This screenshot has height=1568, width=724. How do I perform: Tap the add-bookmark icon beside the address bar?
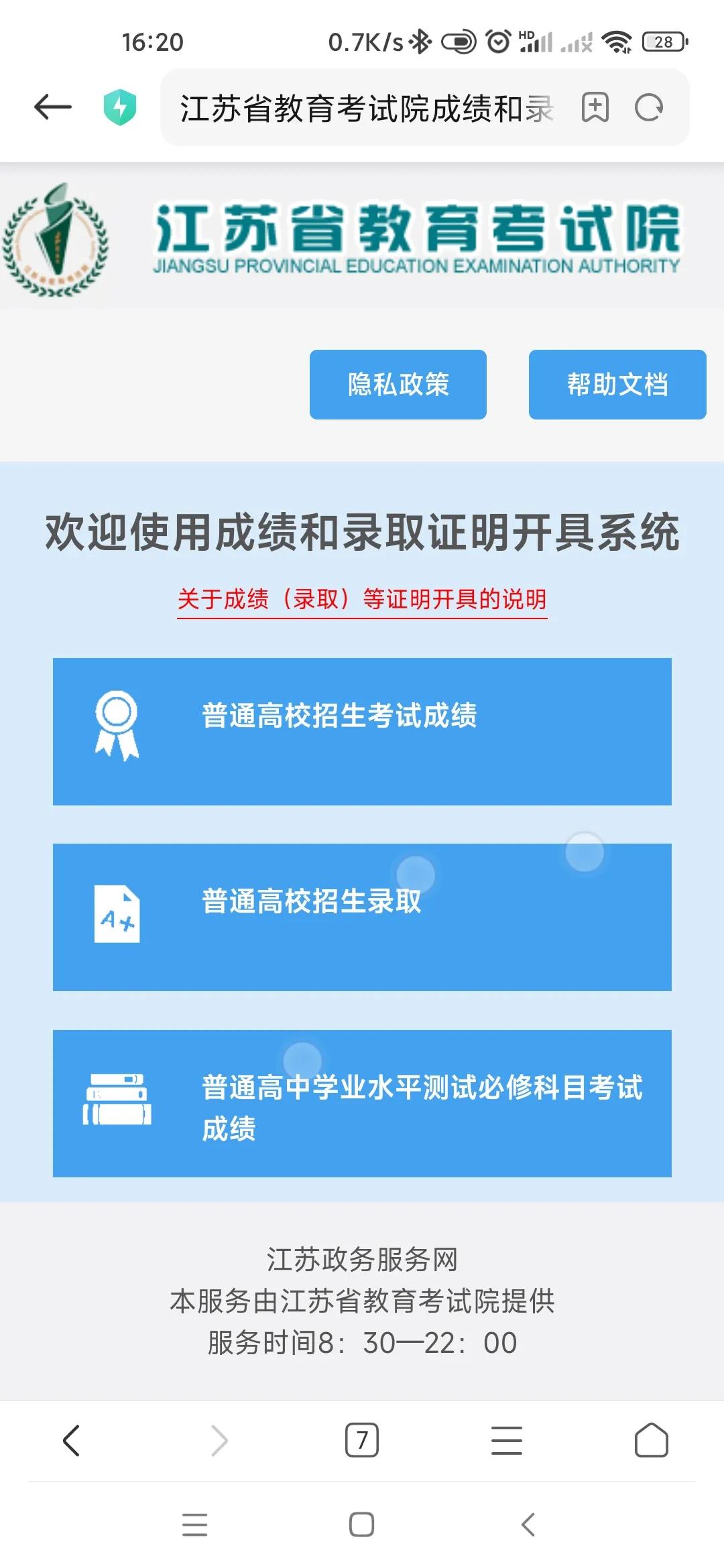point(595,107)
